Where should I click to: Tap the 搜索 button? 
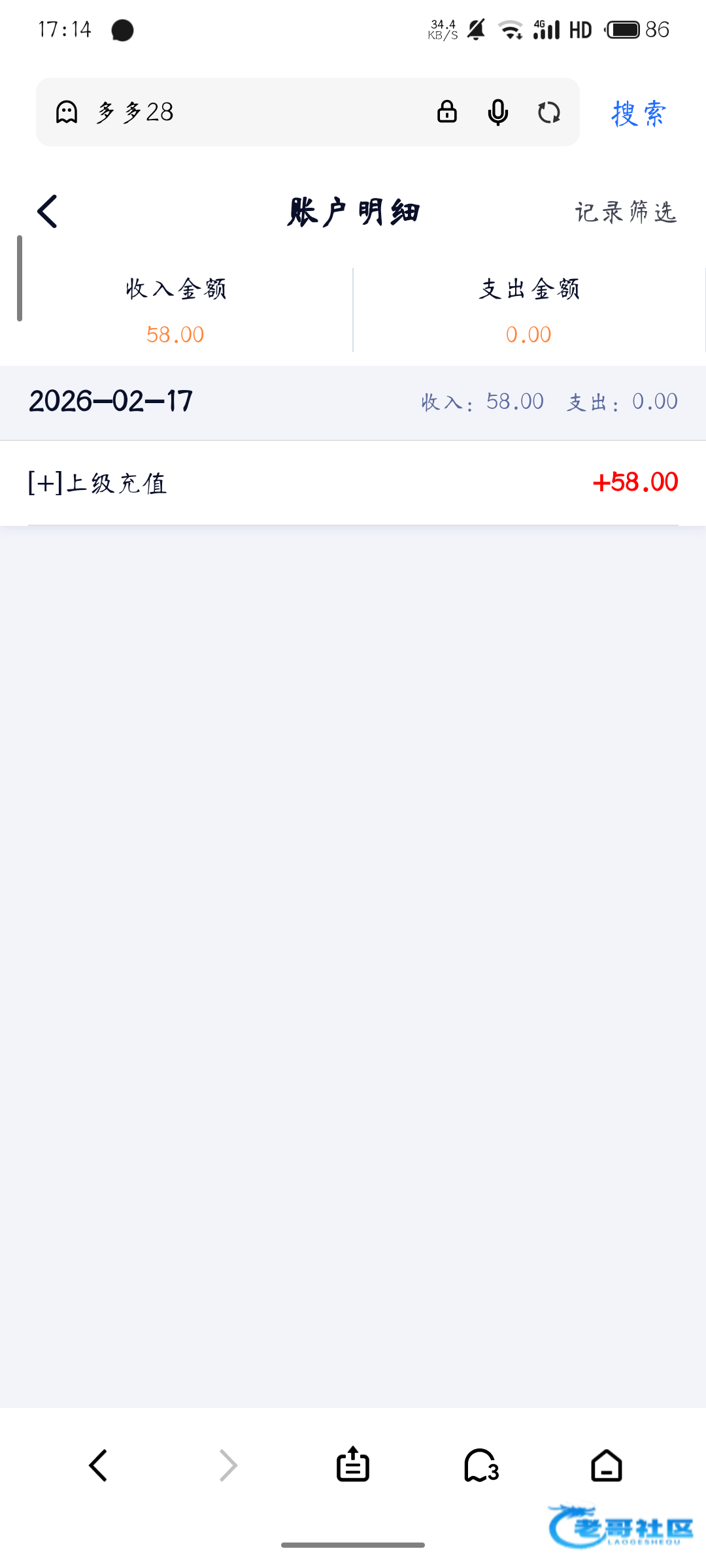pos(639,114)
